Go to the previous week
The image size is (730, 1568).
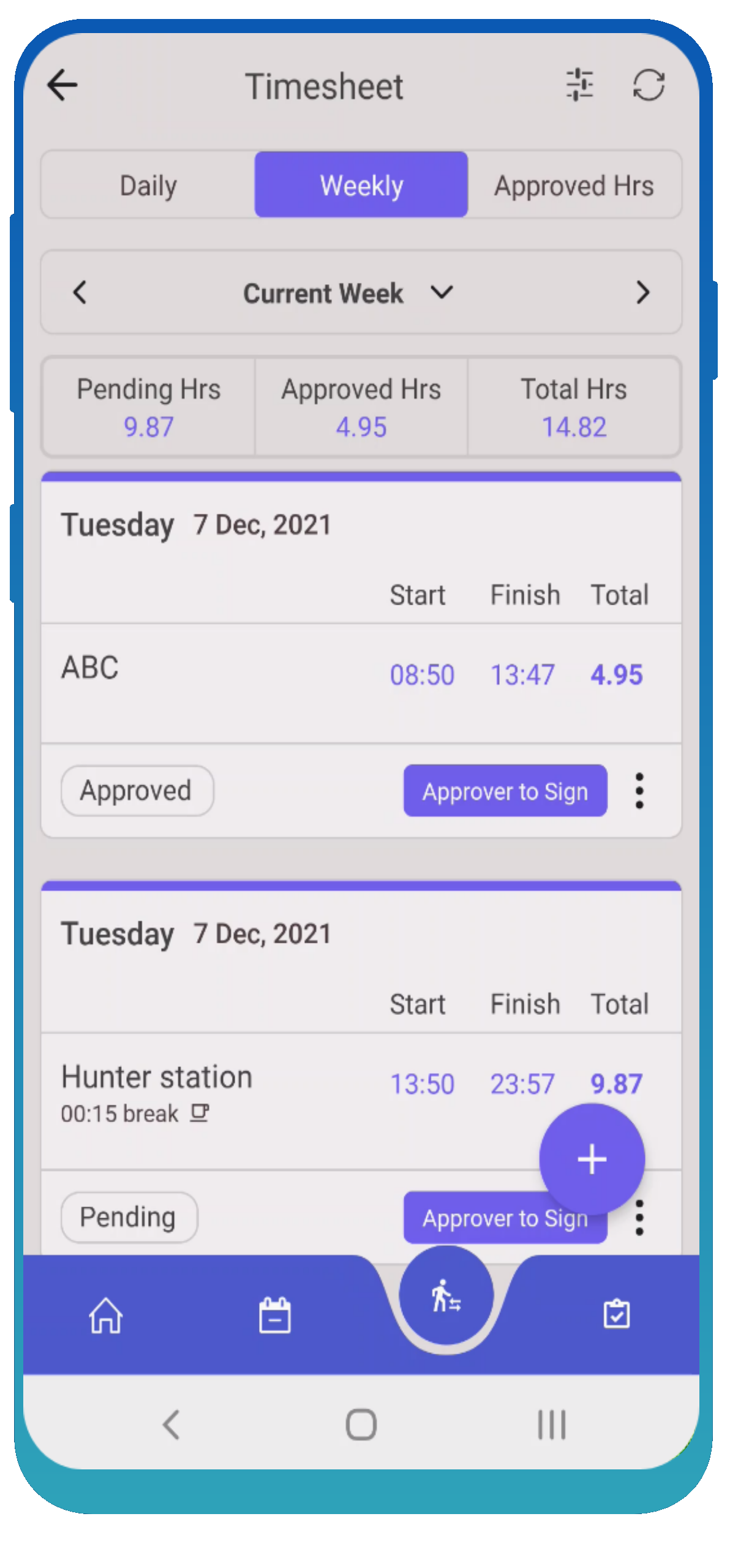(x=80, y=292)
